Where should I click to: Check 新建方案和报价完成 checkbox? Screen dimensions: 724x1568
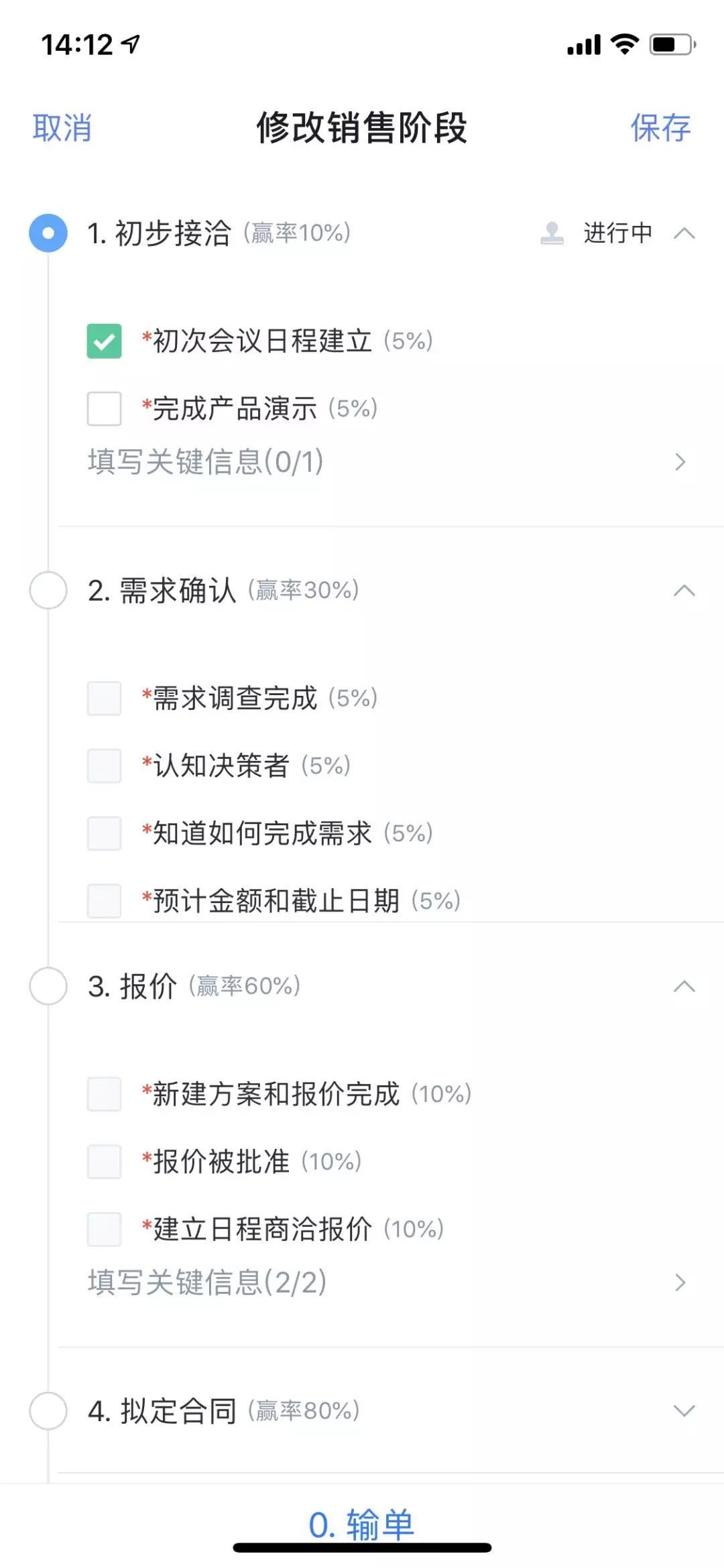pos(104,1094)
